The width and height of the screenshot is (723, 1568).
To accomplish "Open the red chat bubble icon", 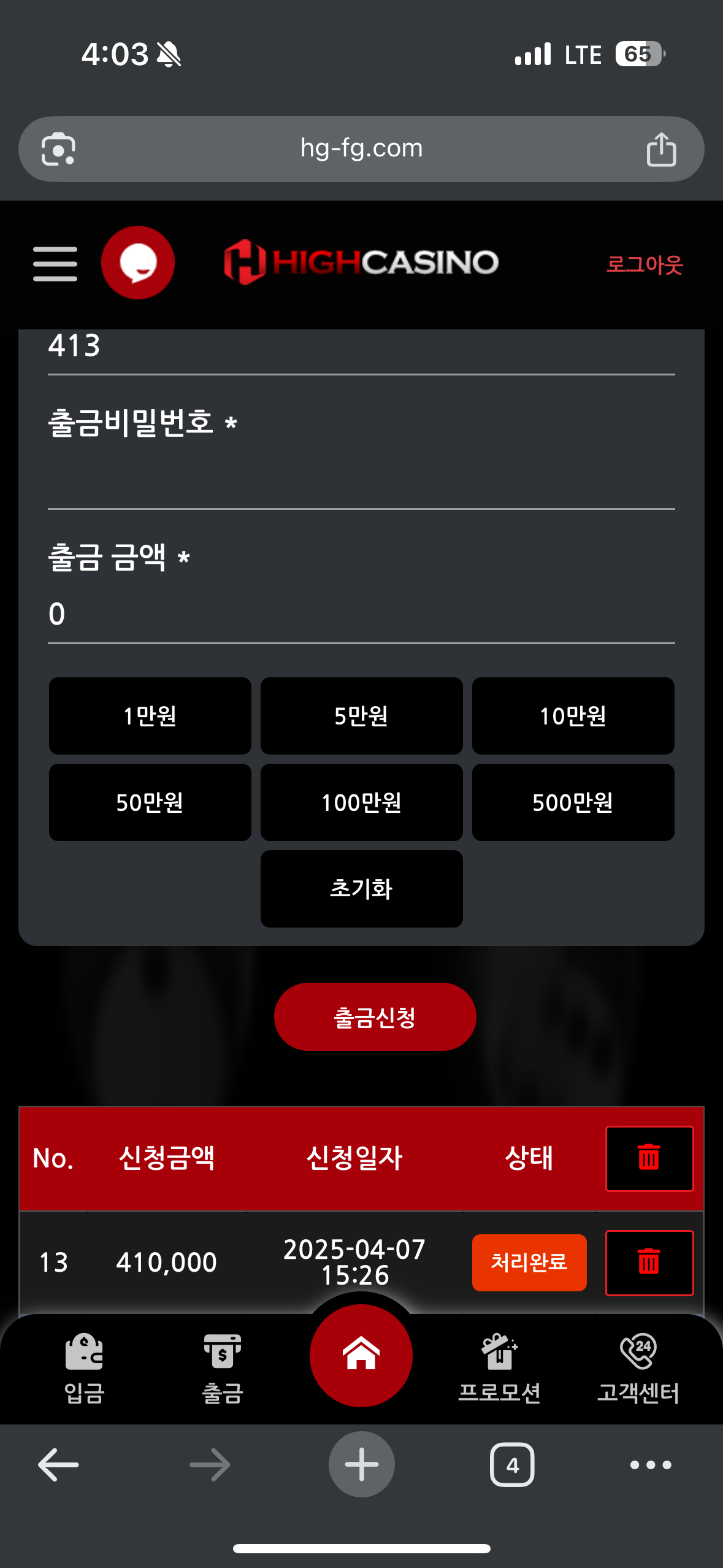I will click(x=138, y=263).
